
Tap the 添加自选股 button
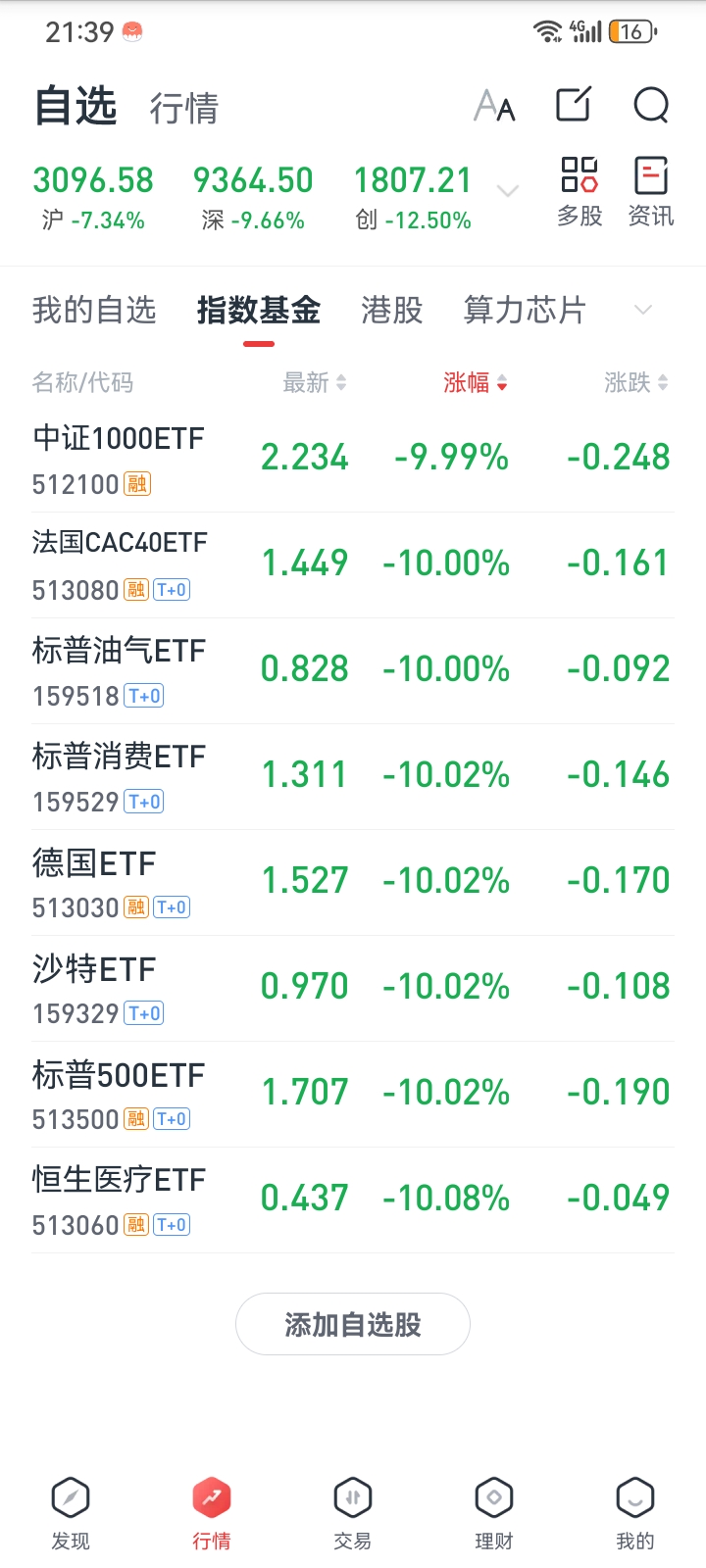click(353, 1324)
